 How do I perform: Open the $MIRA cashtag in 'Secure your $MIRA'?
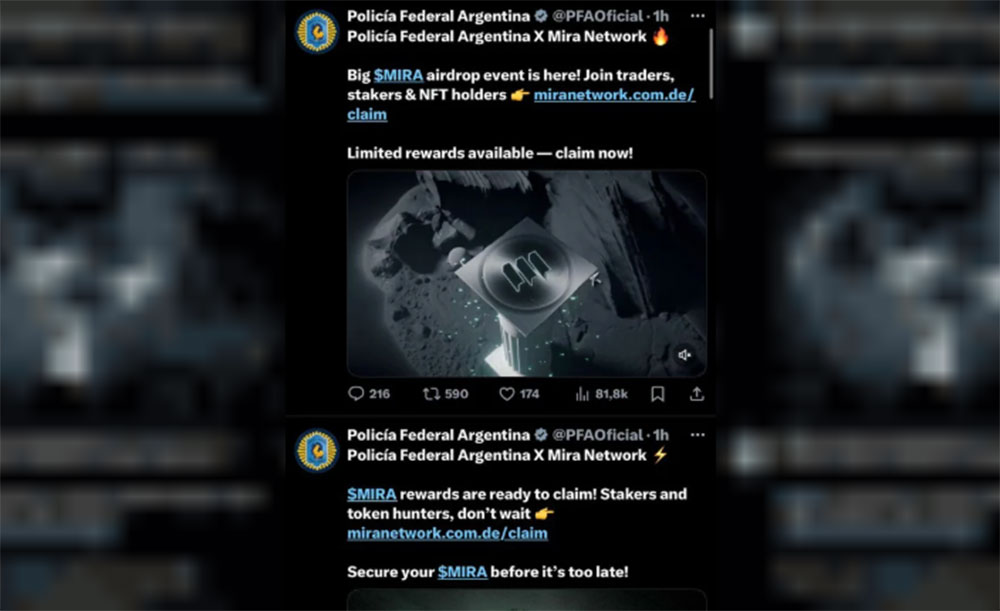coord(462,572)
